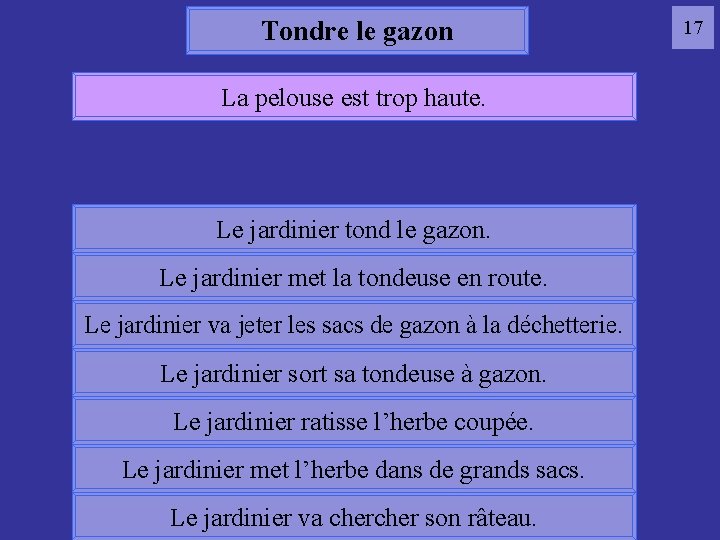Choose 'Le jardinier met la tondeuse en route.'
This screenshot has height=540, width=720.
click(354, 277)
